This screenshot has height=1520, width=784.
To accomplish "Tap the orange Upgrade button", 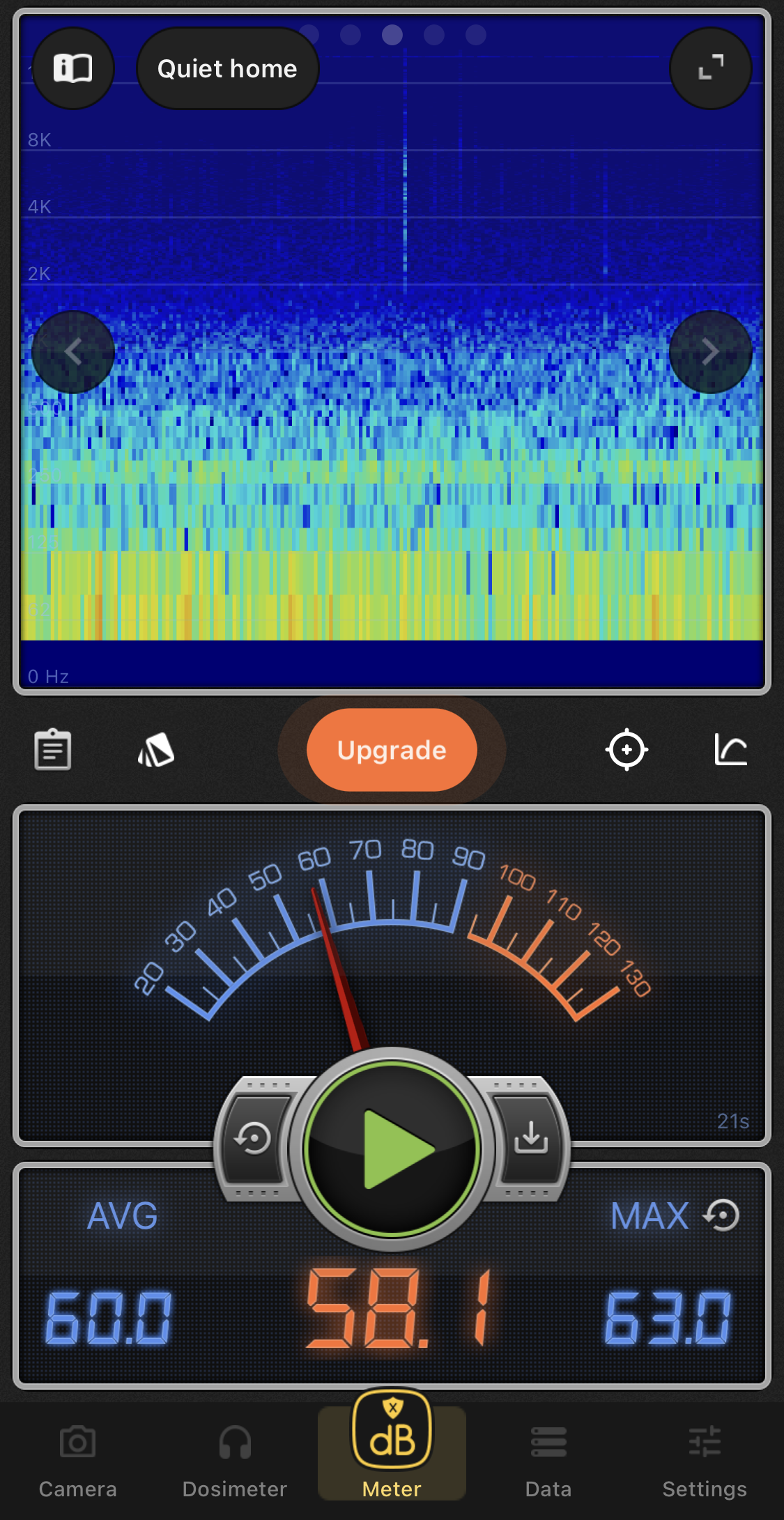I will point(392,750).
